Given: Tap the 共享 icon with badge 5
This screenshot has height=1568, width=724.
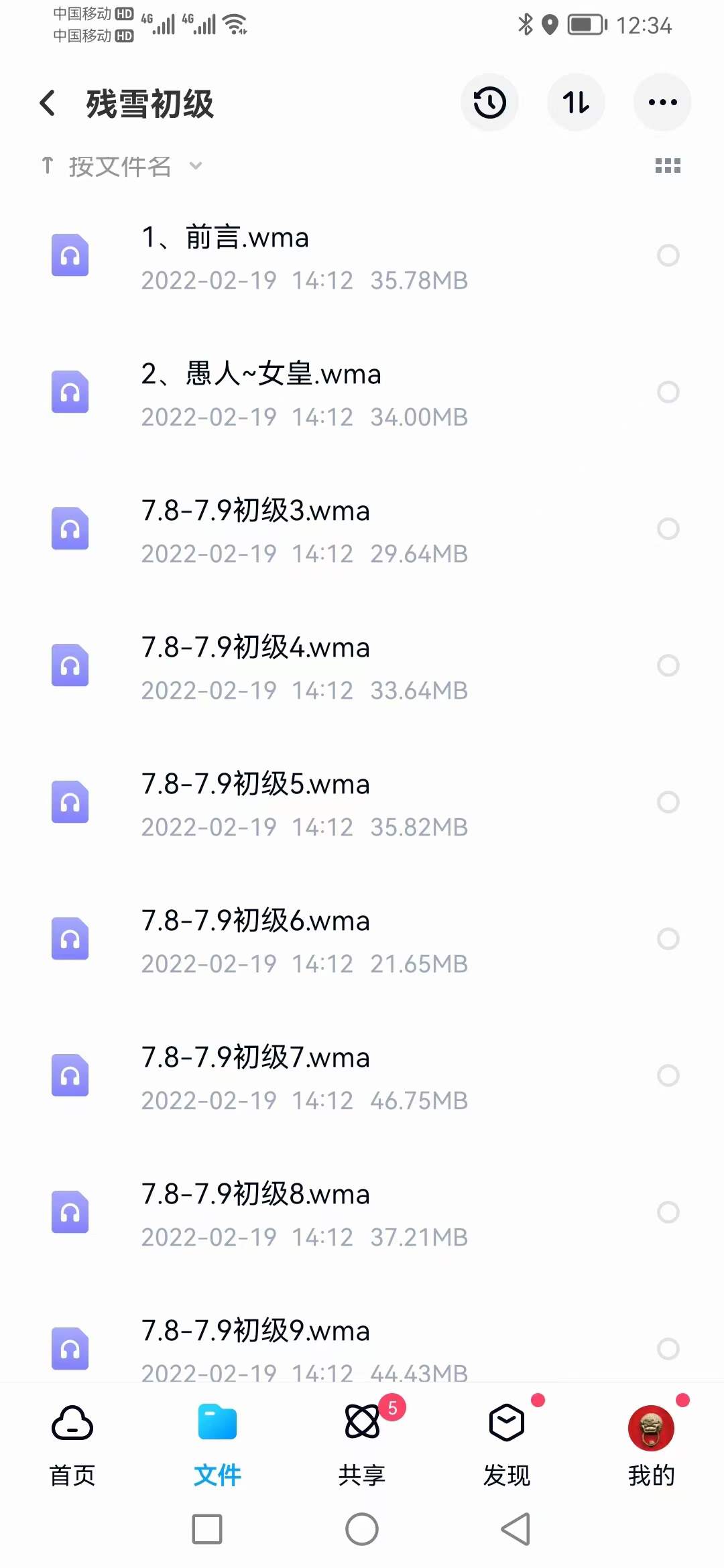Looking at the screenshot, I should click(x=362, y=1421).
